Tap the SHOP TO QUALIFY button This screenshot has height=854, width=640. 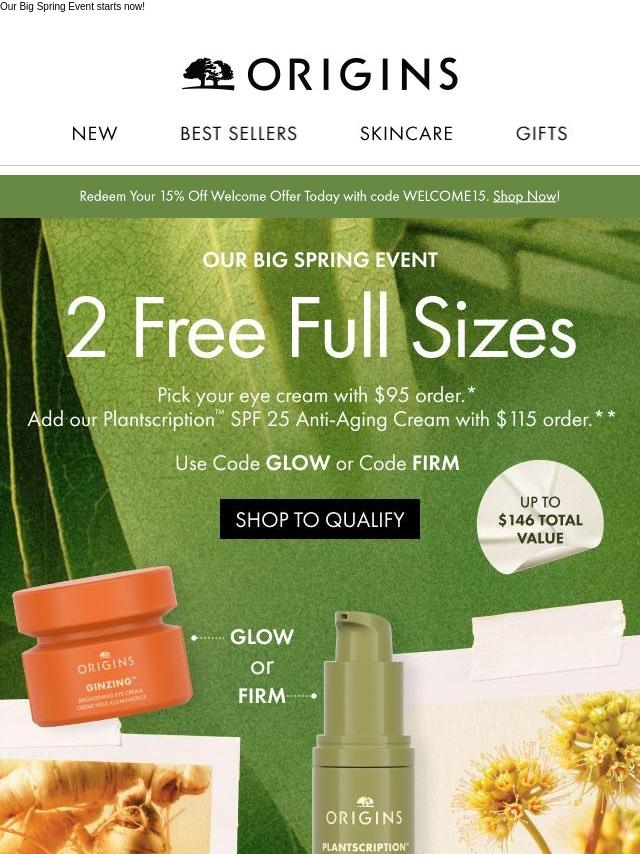point(320,520)
